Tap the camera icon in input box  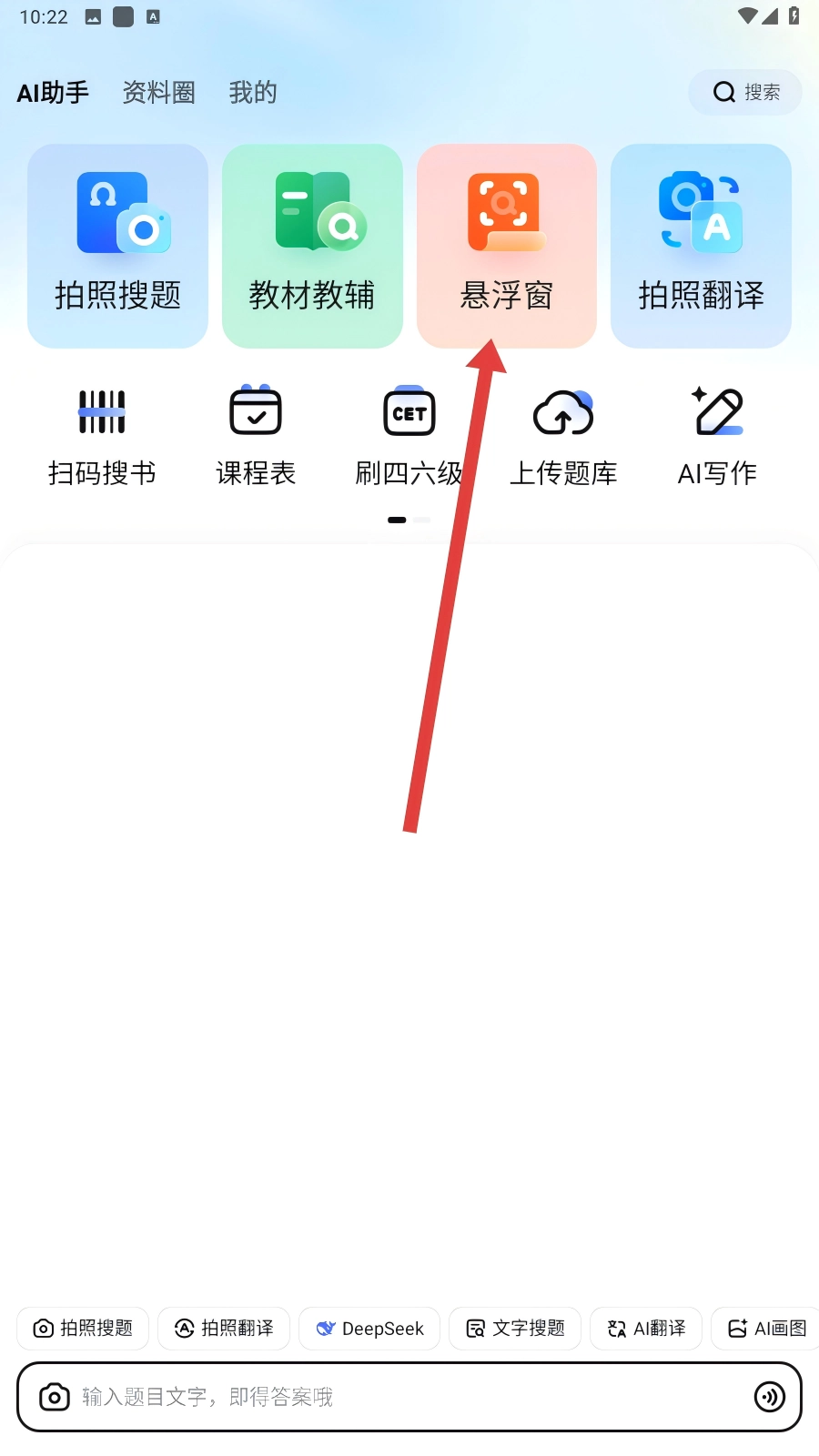coord(55,1397)
